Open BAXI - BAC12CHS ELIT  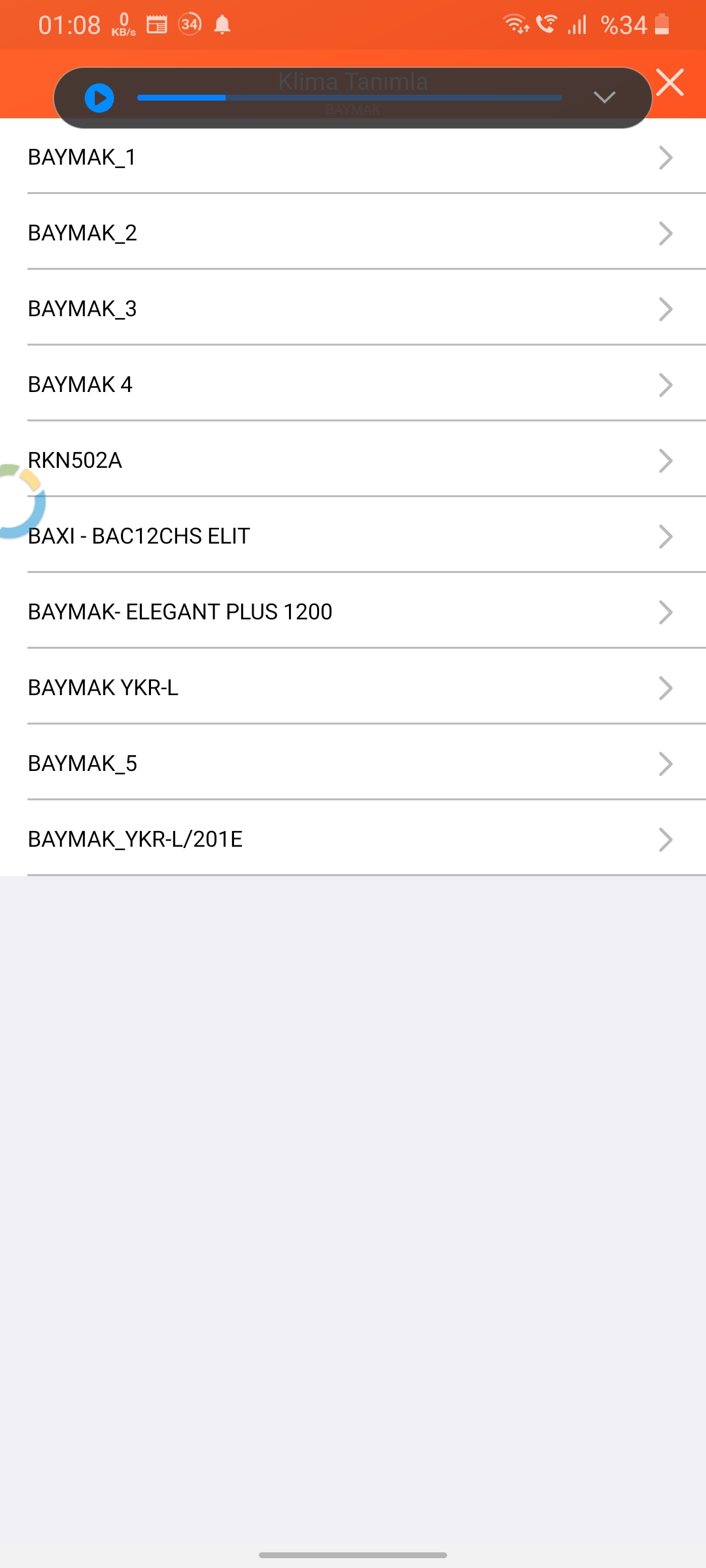[x=353, y=536]
